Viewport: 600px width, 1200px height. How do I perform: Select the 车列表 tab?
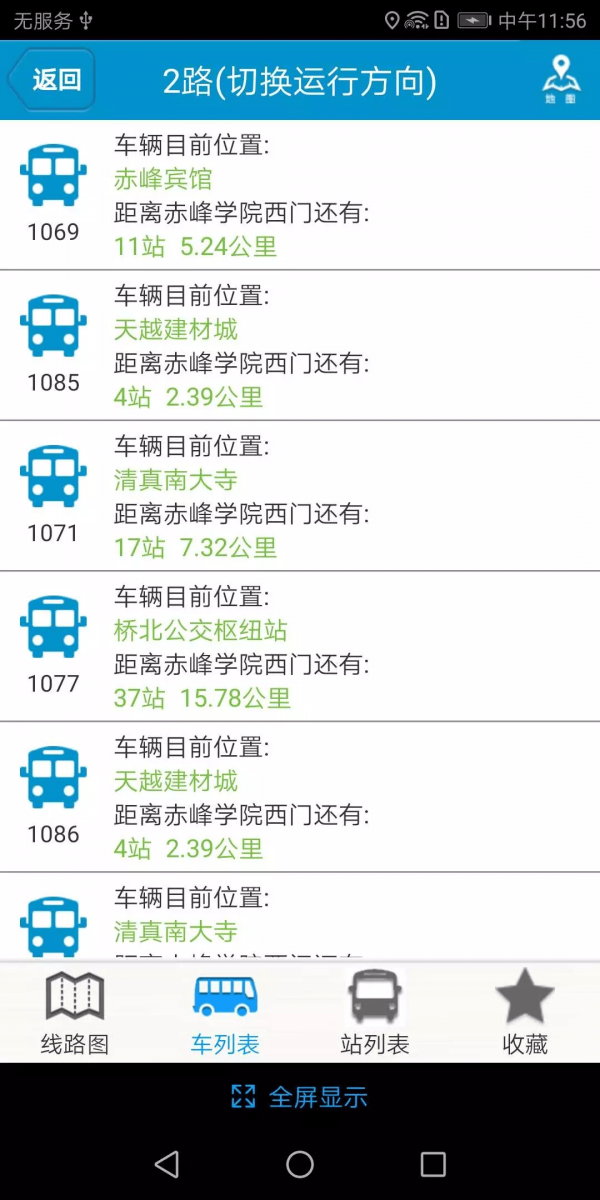coord(225,1012)
